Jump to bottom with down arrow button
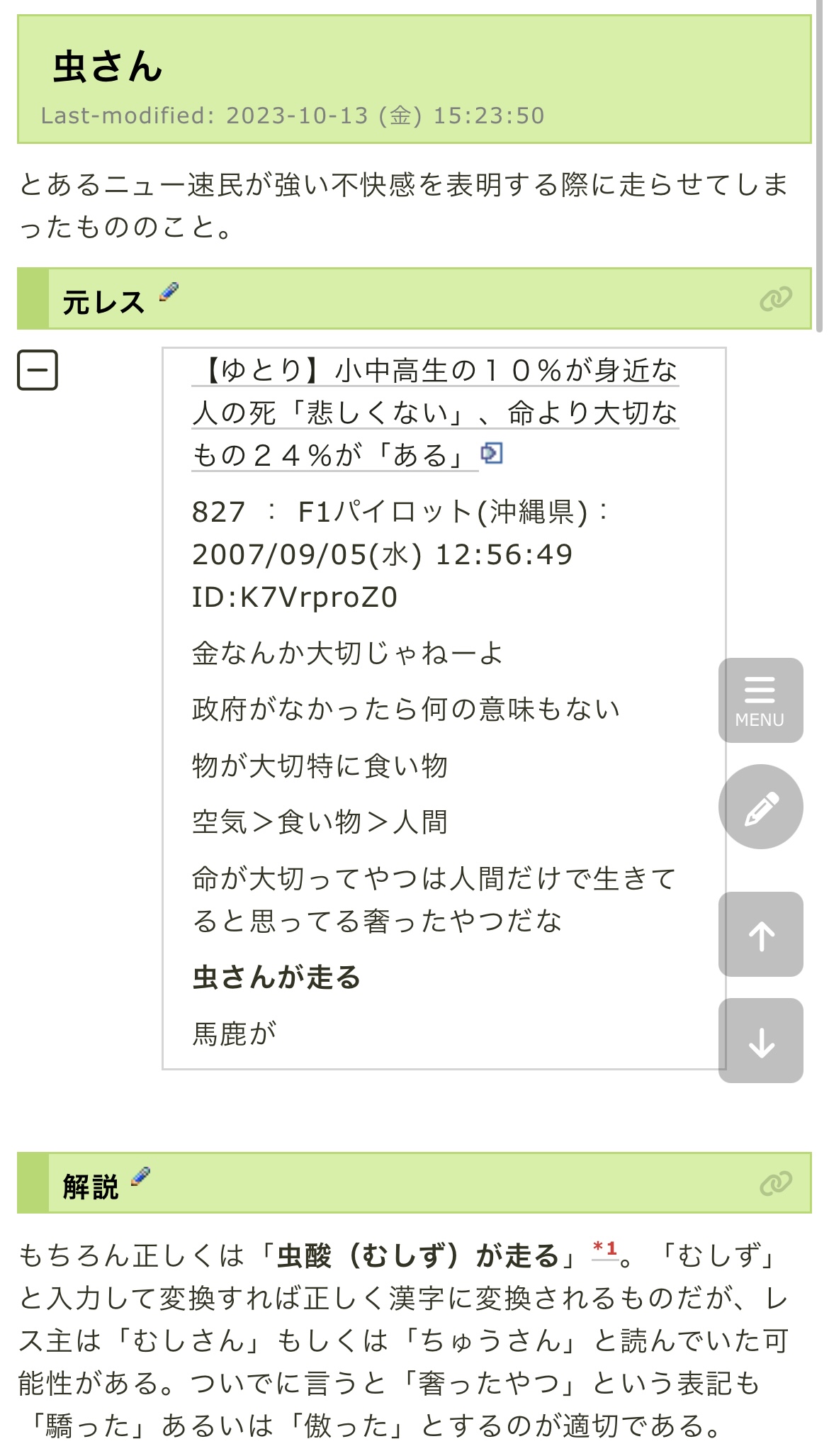This screenshot has width=829, height=1456. pos(760,1041)
